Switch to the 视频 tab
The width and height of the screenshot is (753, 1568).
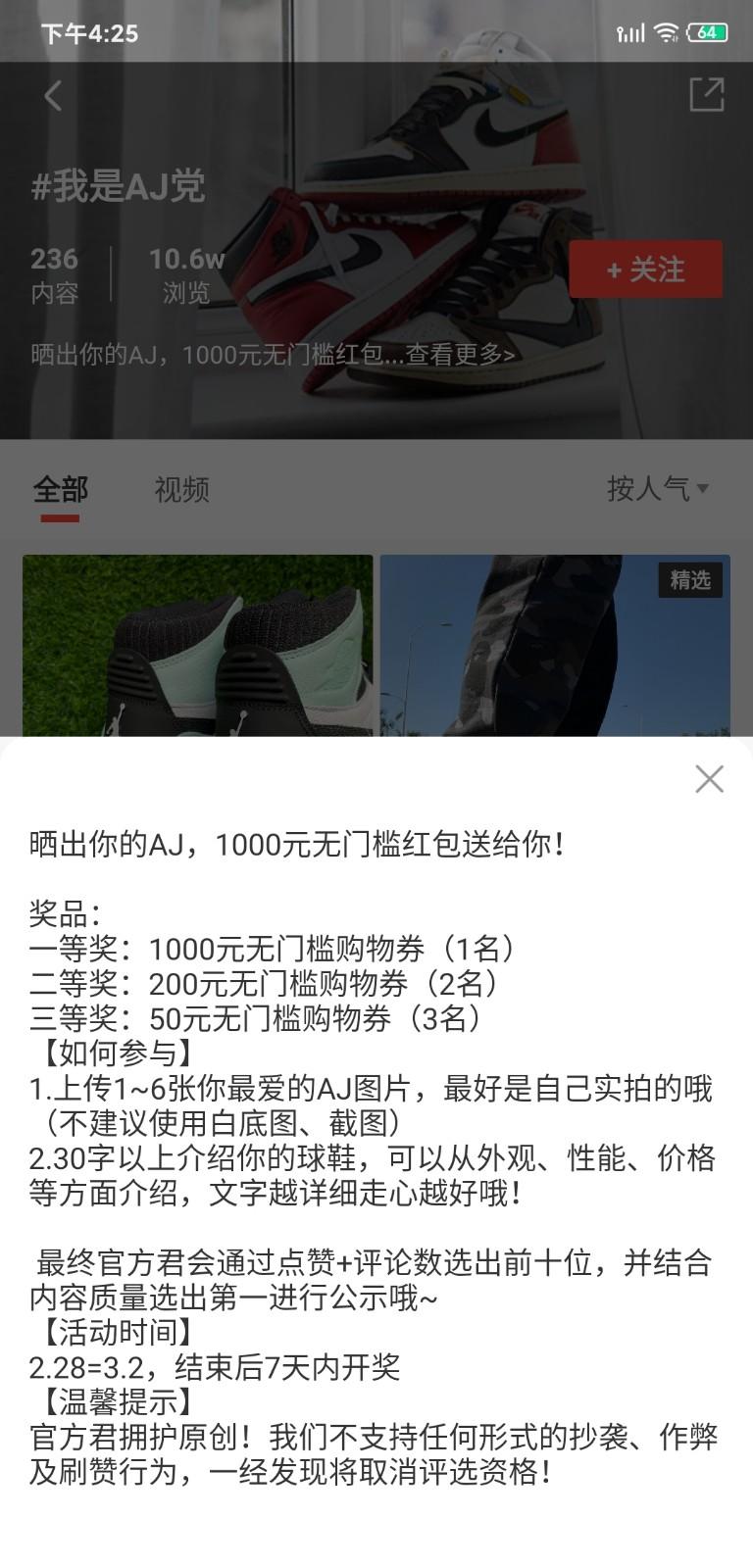click(x=181, y=489)
